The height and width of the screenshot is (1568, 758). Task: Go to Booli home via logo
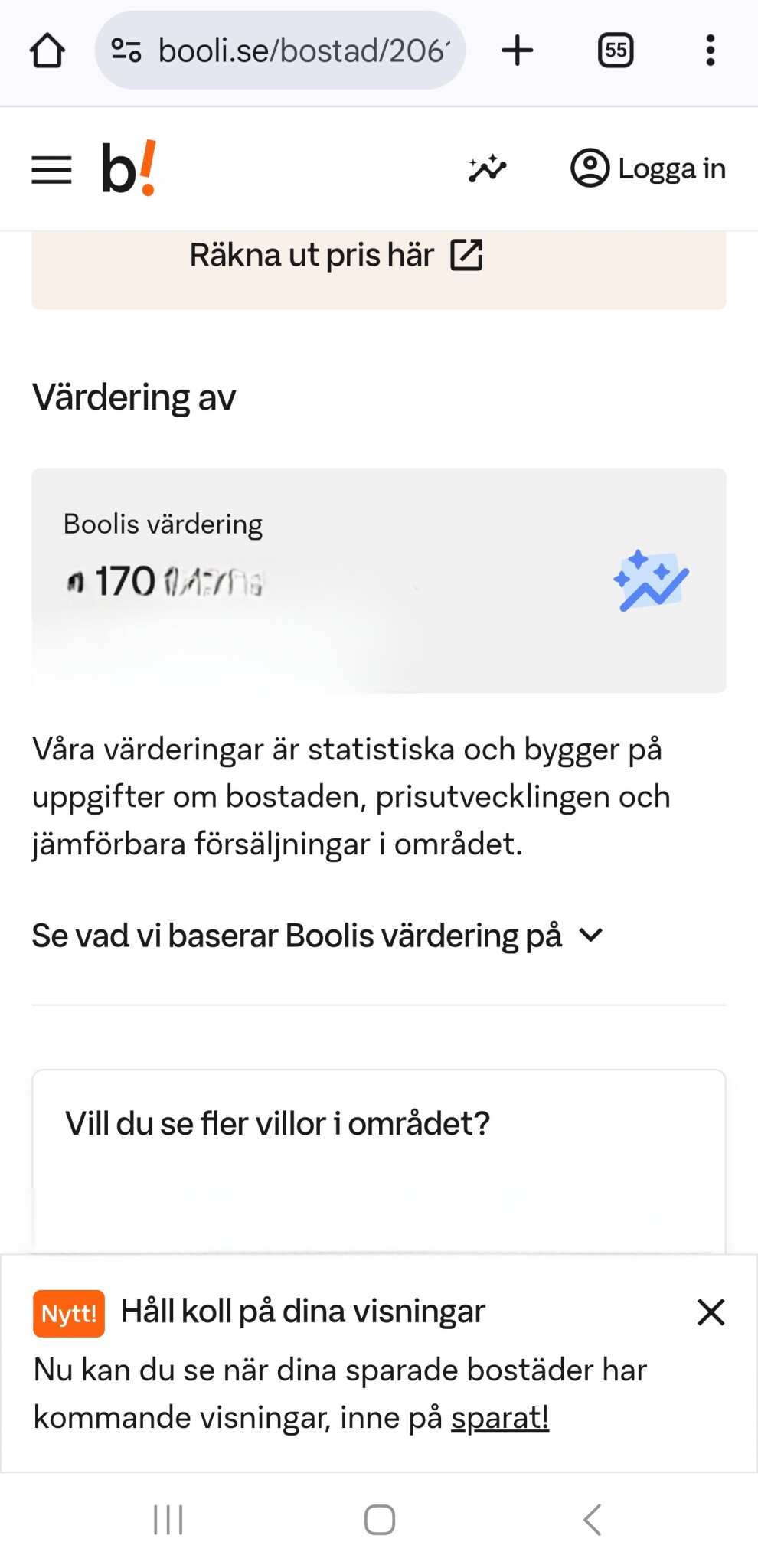(x=129, y=168)
